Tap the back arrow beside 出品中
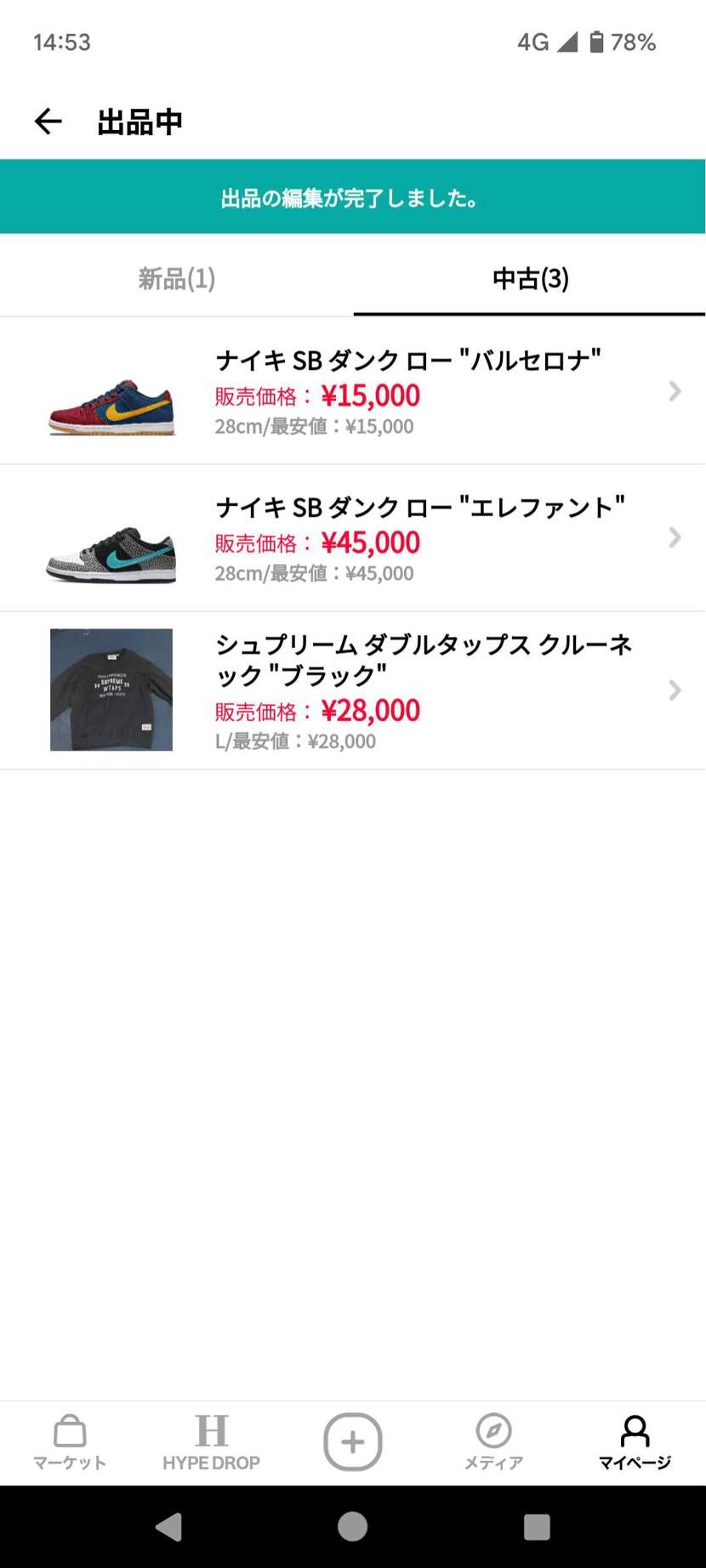The image size is (706, 1568). 48,121
